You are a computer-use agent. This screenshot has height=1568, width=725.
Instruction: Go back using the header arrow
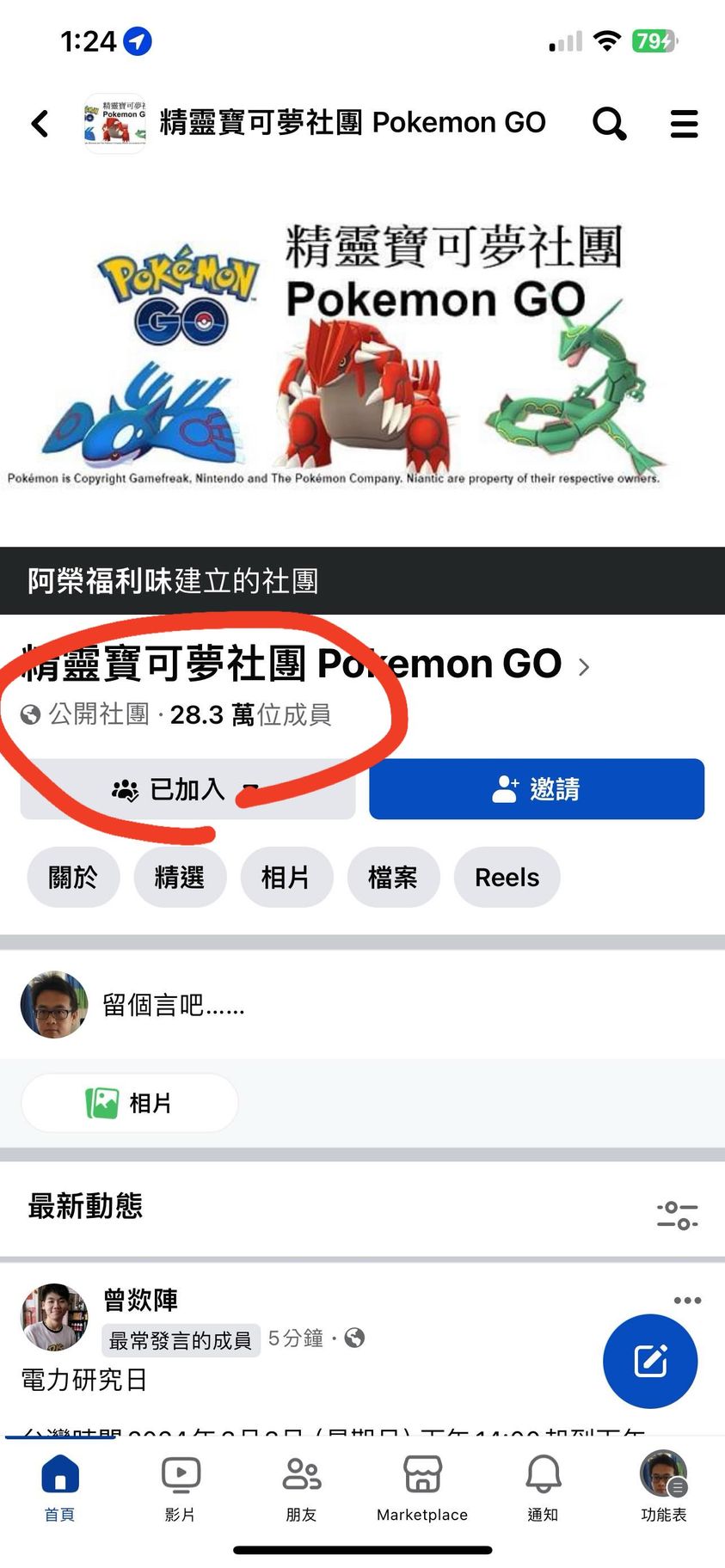(x=40, y=123)
